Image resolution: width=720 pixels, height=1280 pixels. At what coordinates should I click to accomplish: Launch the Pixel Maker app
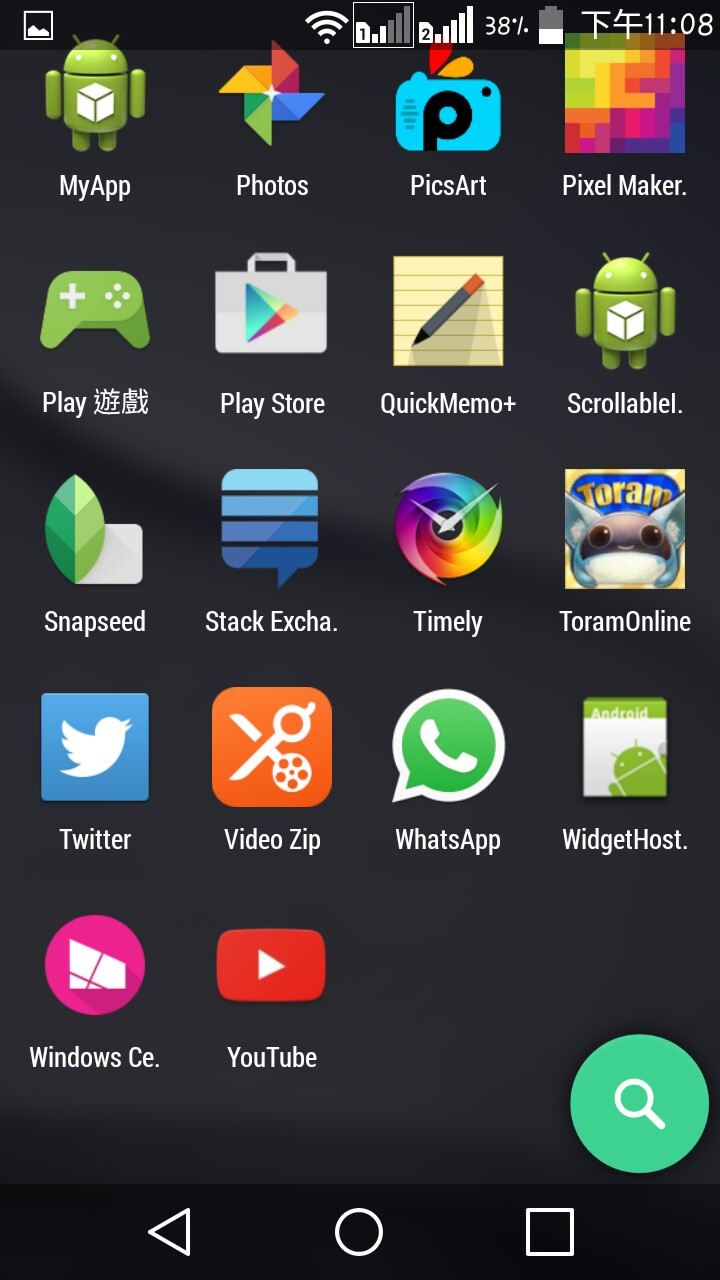tap(625, 100)
